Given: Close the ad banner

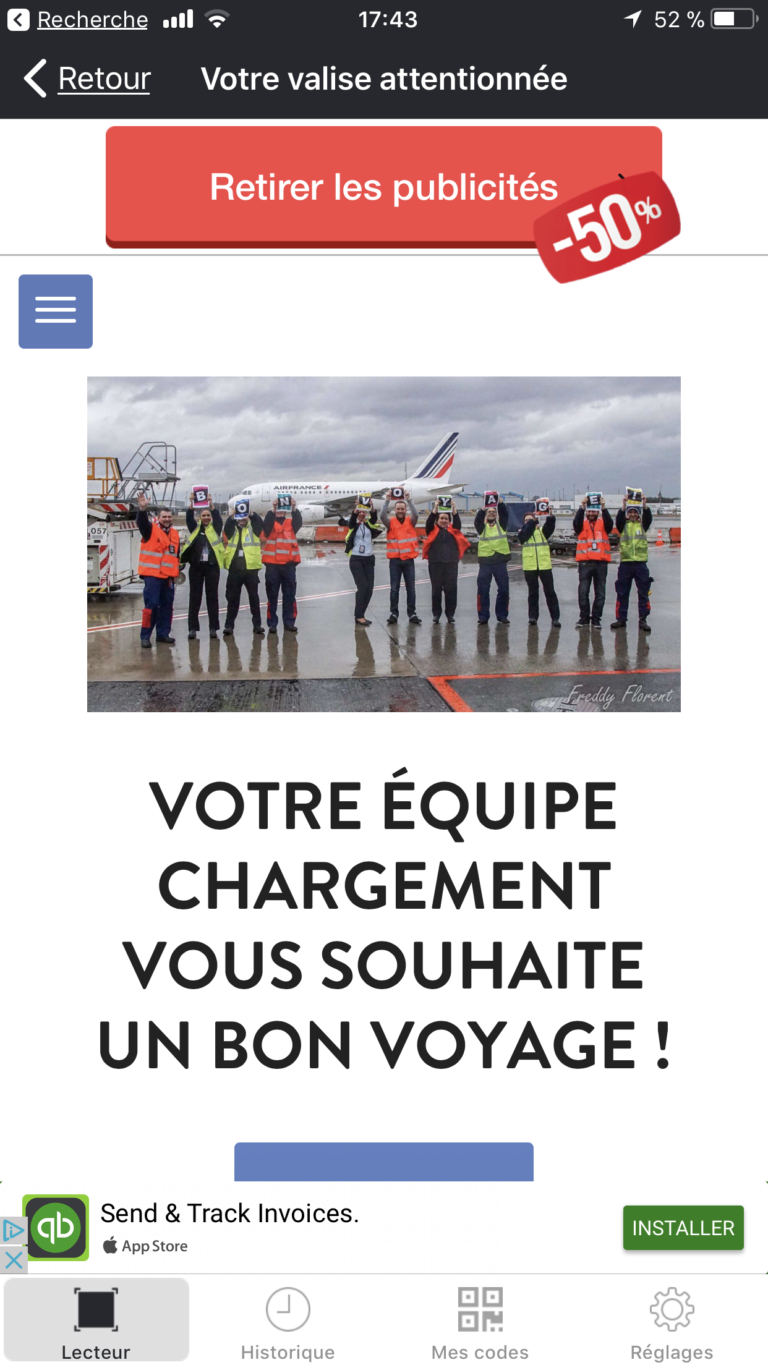Looking at the screenshot, I should (x=13, y=1259).
